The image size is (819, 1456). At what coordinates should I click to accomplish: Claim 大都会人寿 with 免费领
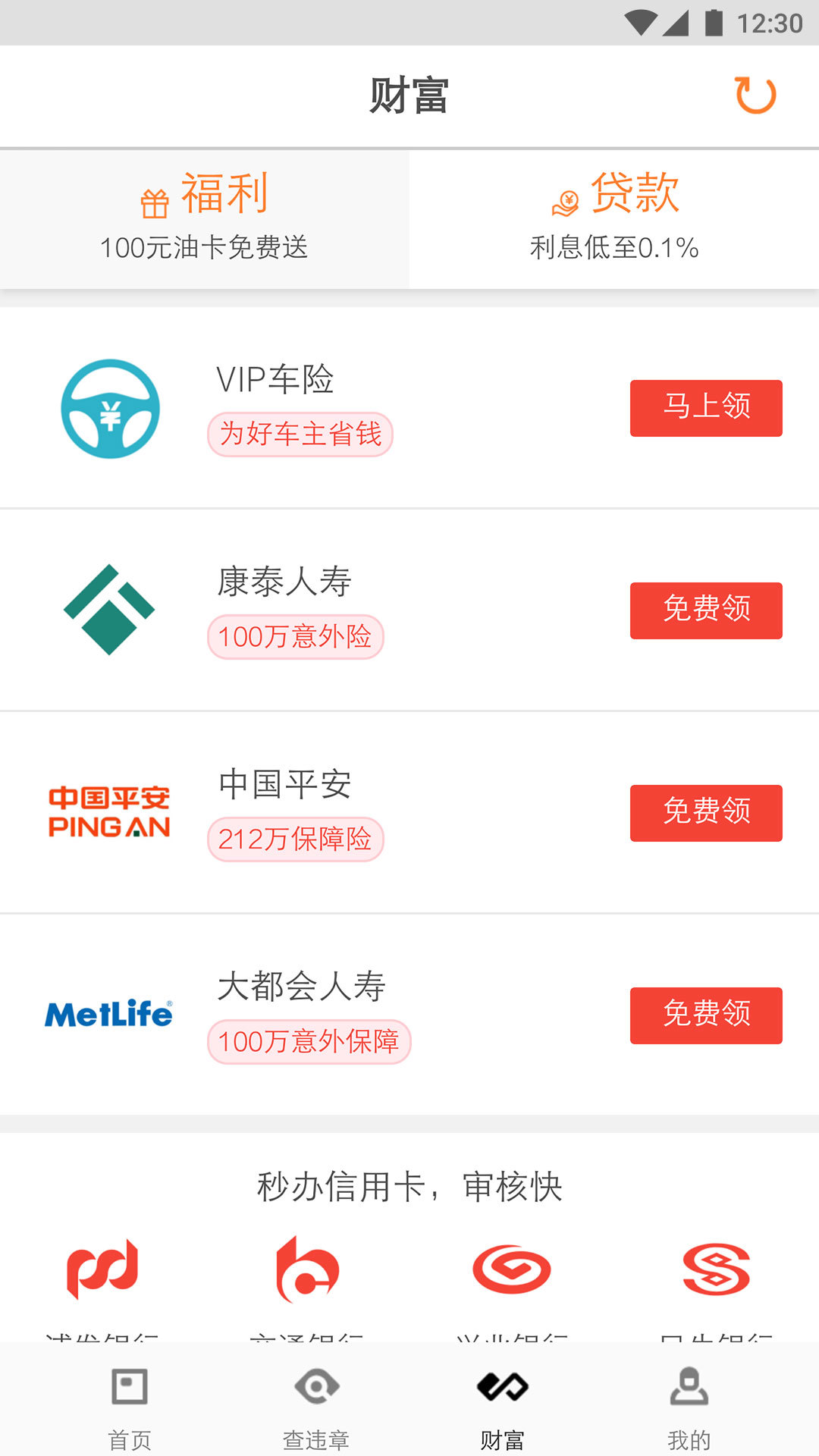pos(706,1015)
